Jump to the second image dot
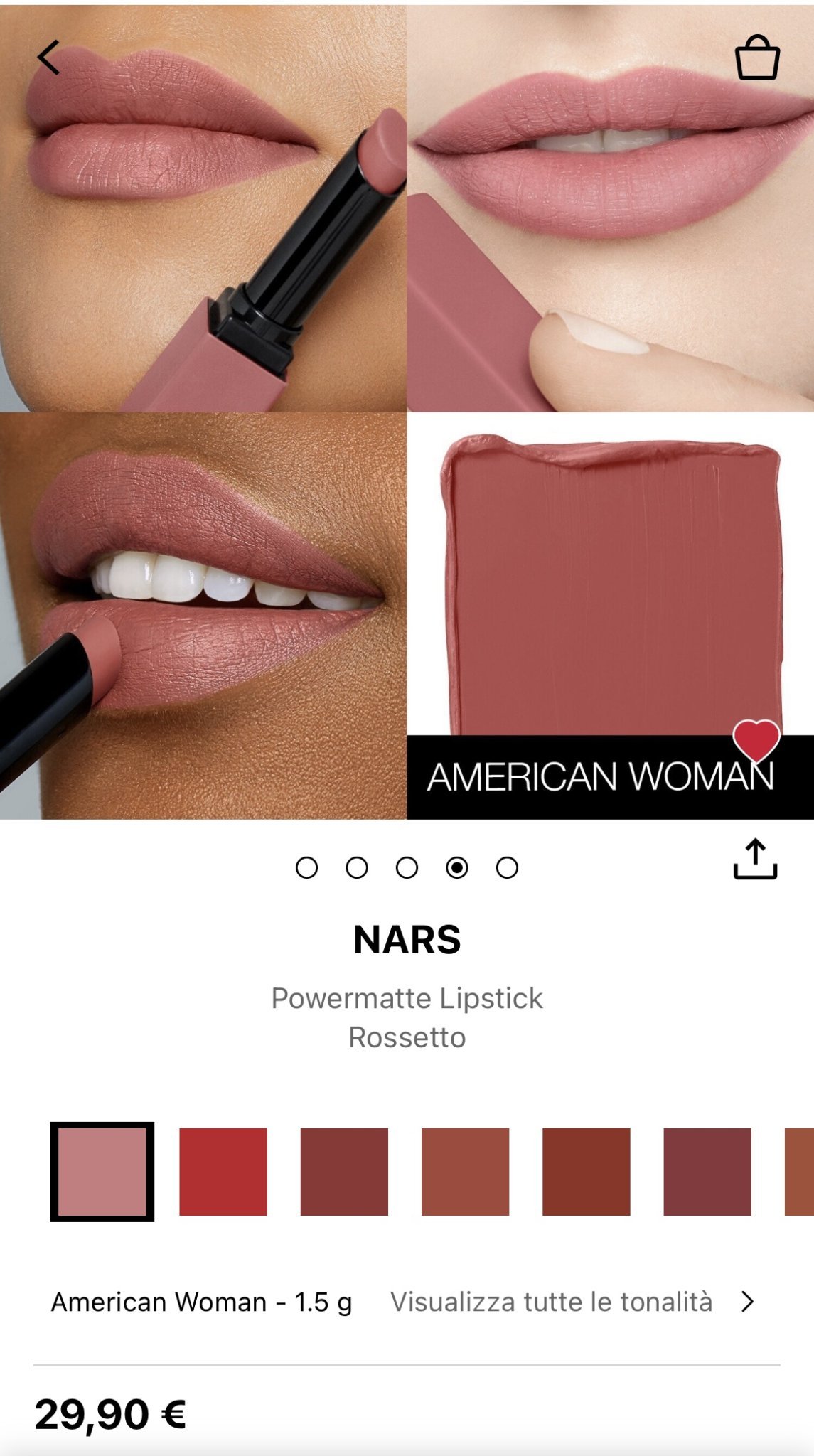814x1456 pixels. 357,867
